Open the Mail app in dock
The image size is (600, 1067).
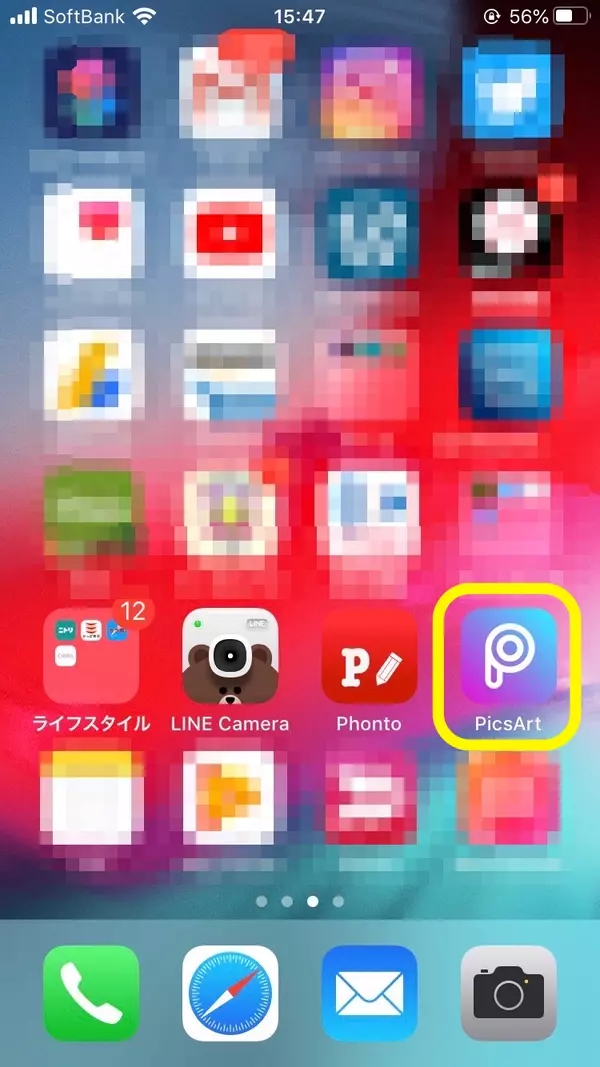(x=369, y=993)
